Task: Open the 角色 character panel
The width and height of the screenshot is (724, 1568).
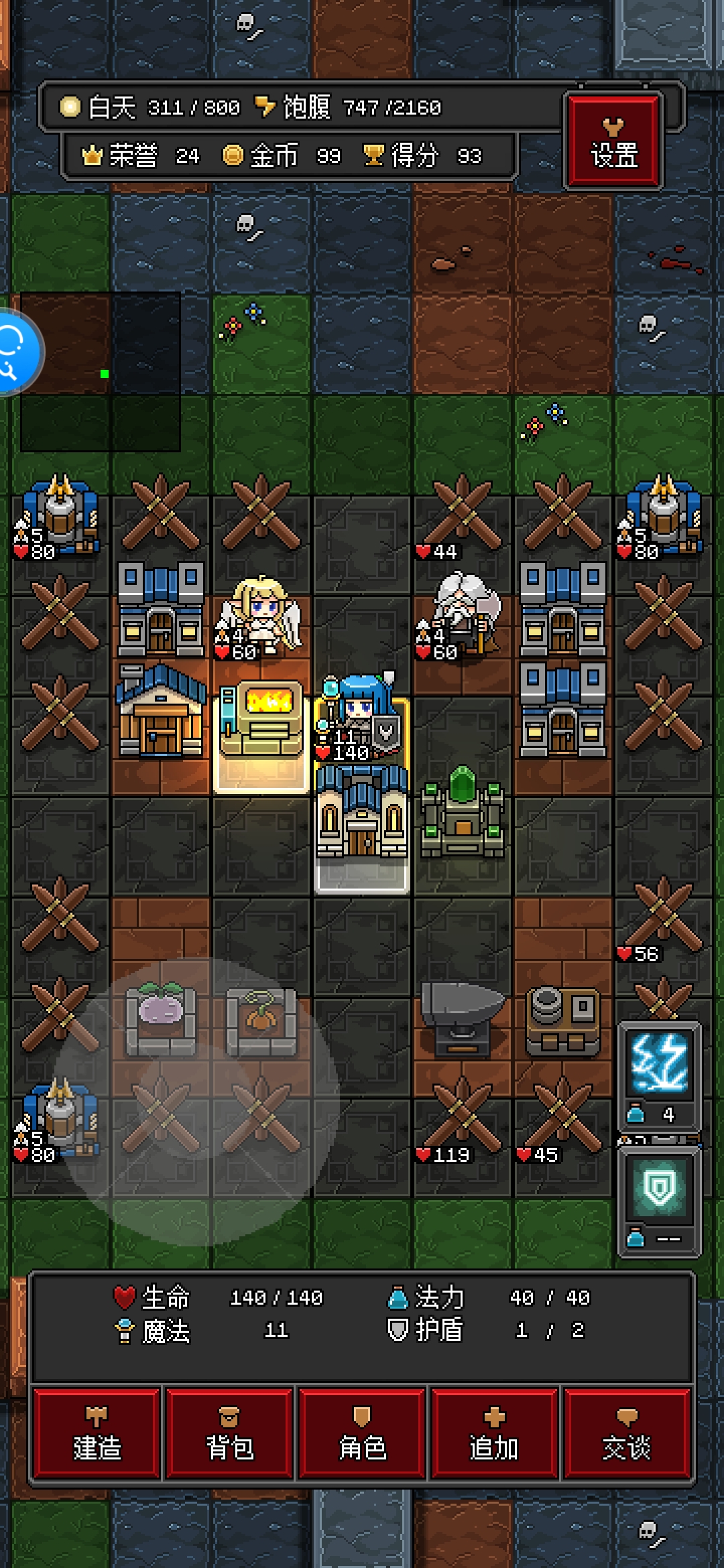Action: point(362,1433)
